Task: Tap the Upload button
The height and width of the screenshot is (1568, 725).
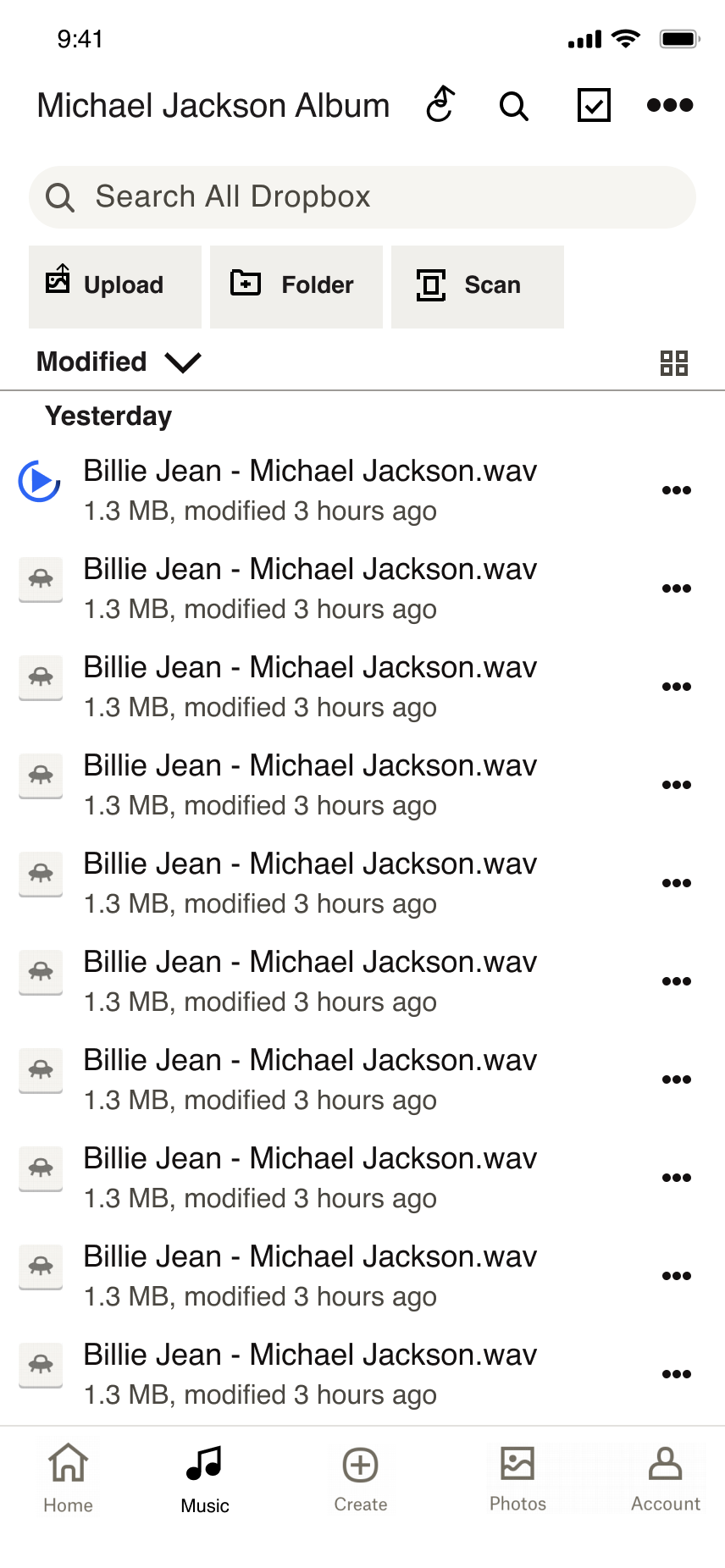Action: 115,286
